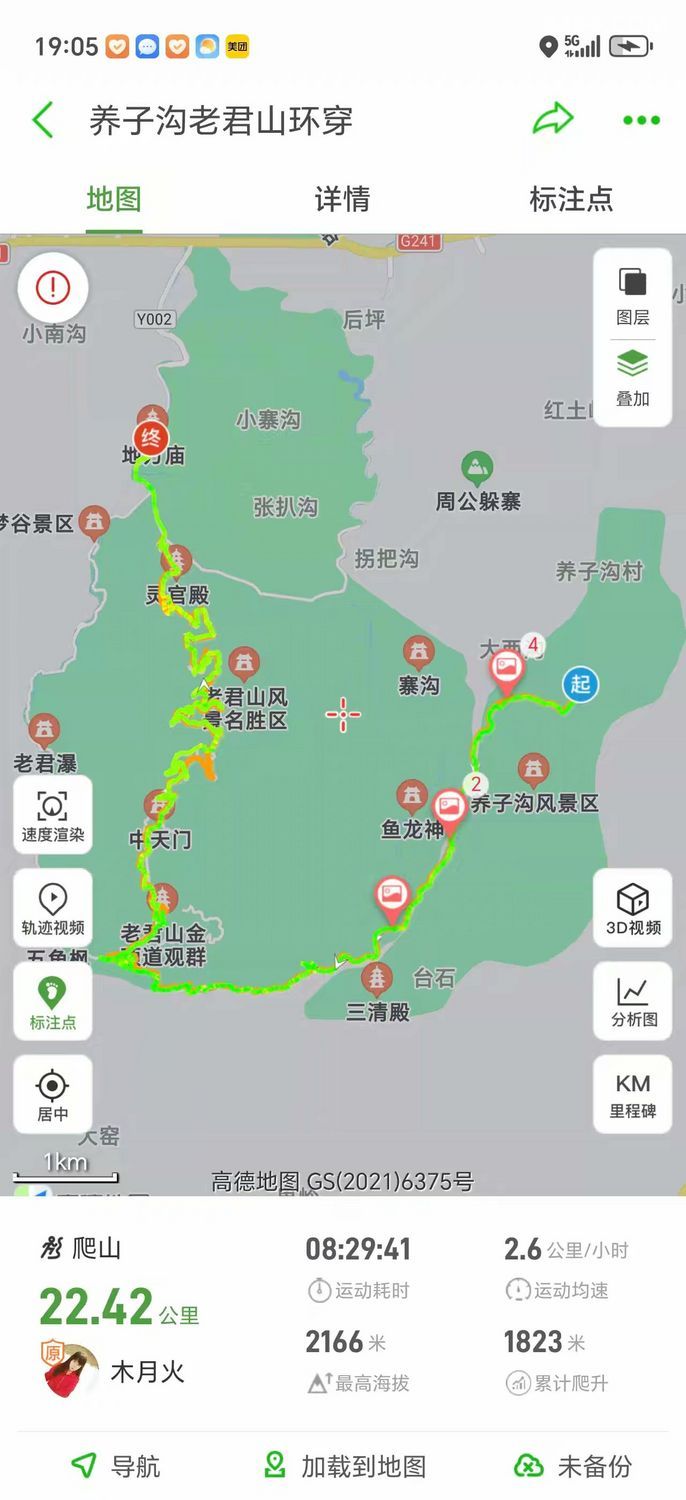Center the map with 居中
686x1500 pixels.
[53, 1094]
